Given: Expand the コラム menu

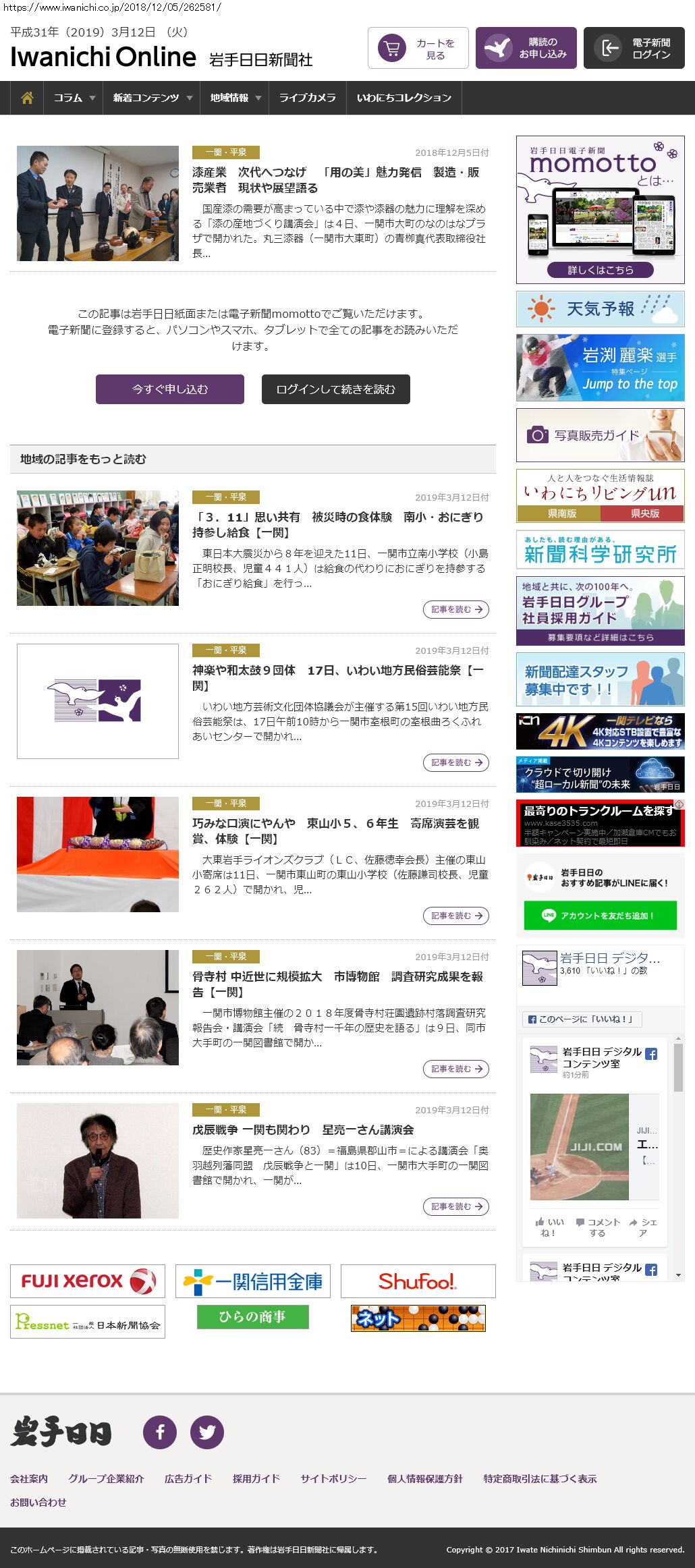Looking at the screenshot, I should click(74, 98).
